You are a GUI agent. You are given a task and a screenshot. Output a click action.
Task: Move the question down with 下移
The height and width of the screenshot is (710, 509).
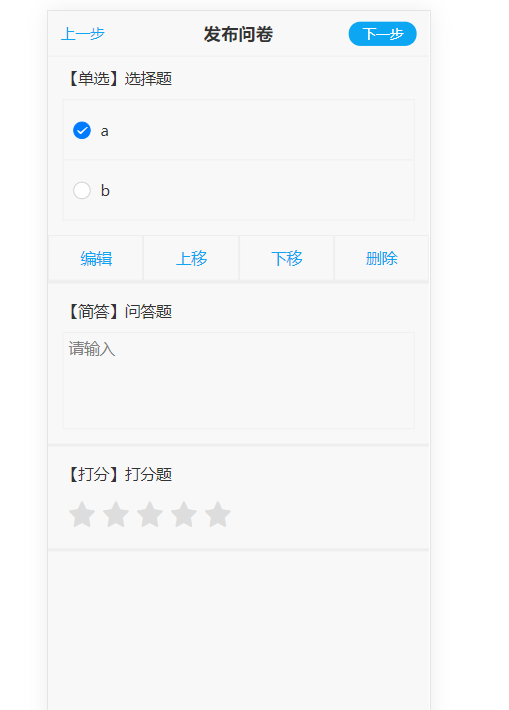287,259
